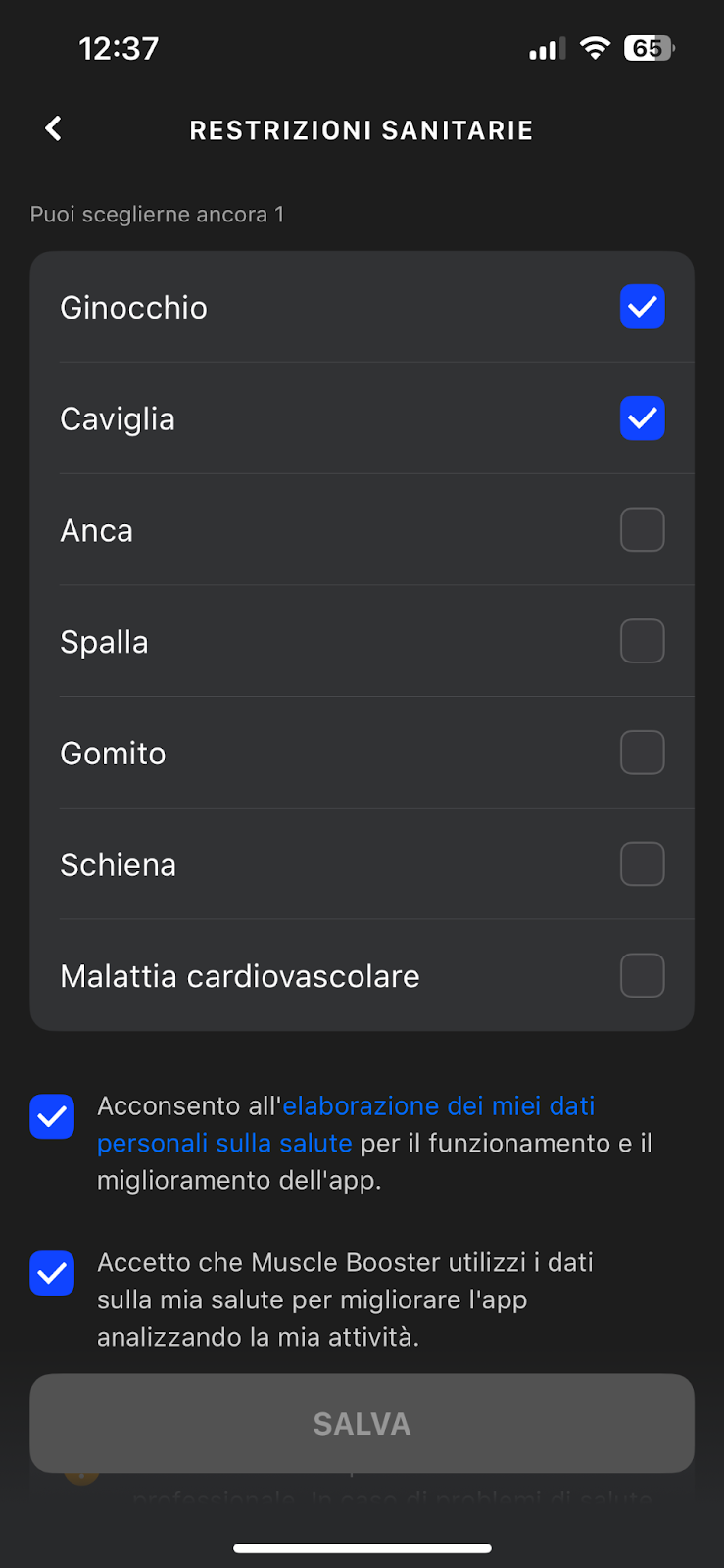The width and height of the screenshot is (724, 1568).
Task: Check the Schiena option
Action: click(x=643, y=864)
